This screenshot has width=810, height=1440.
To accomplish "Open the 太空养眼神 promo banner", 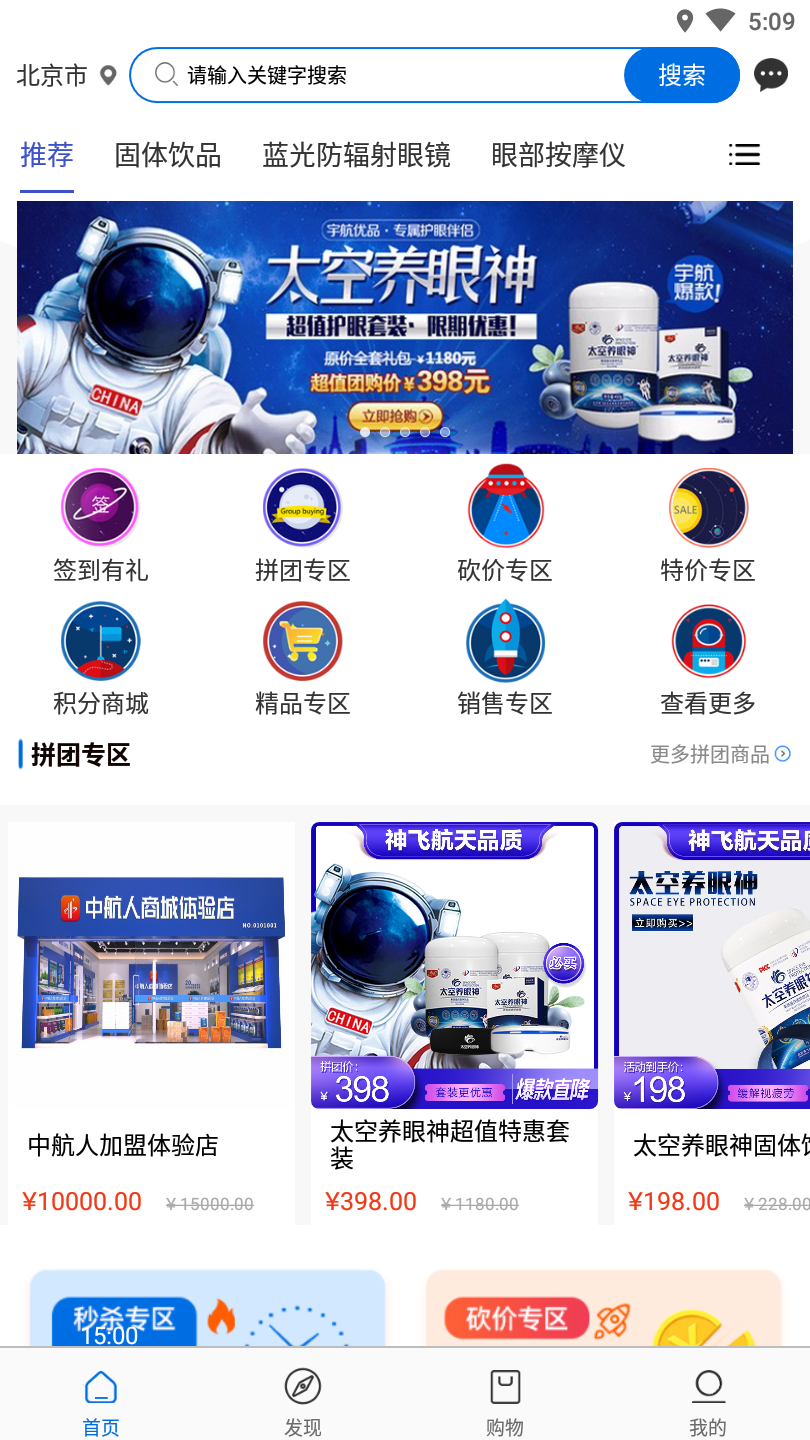I will 404,327.
